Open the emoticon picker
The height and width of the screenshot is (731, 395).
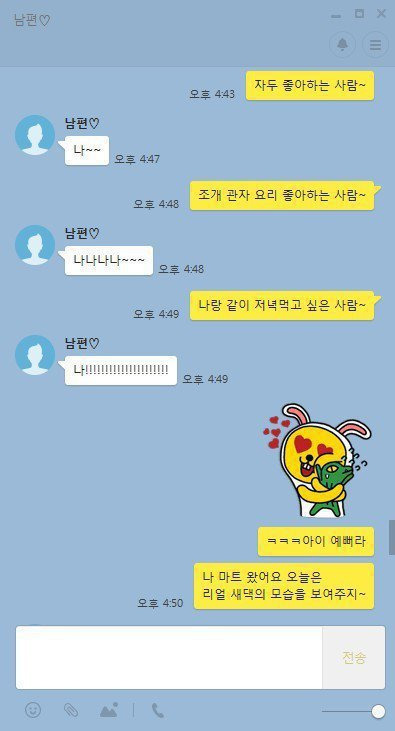pos(33,710)
